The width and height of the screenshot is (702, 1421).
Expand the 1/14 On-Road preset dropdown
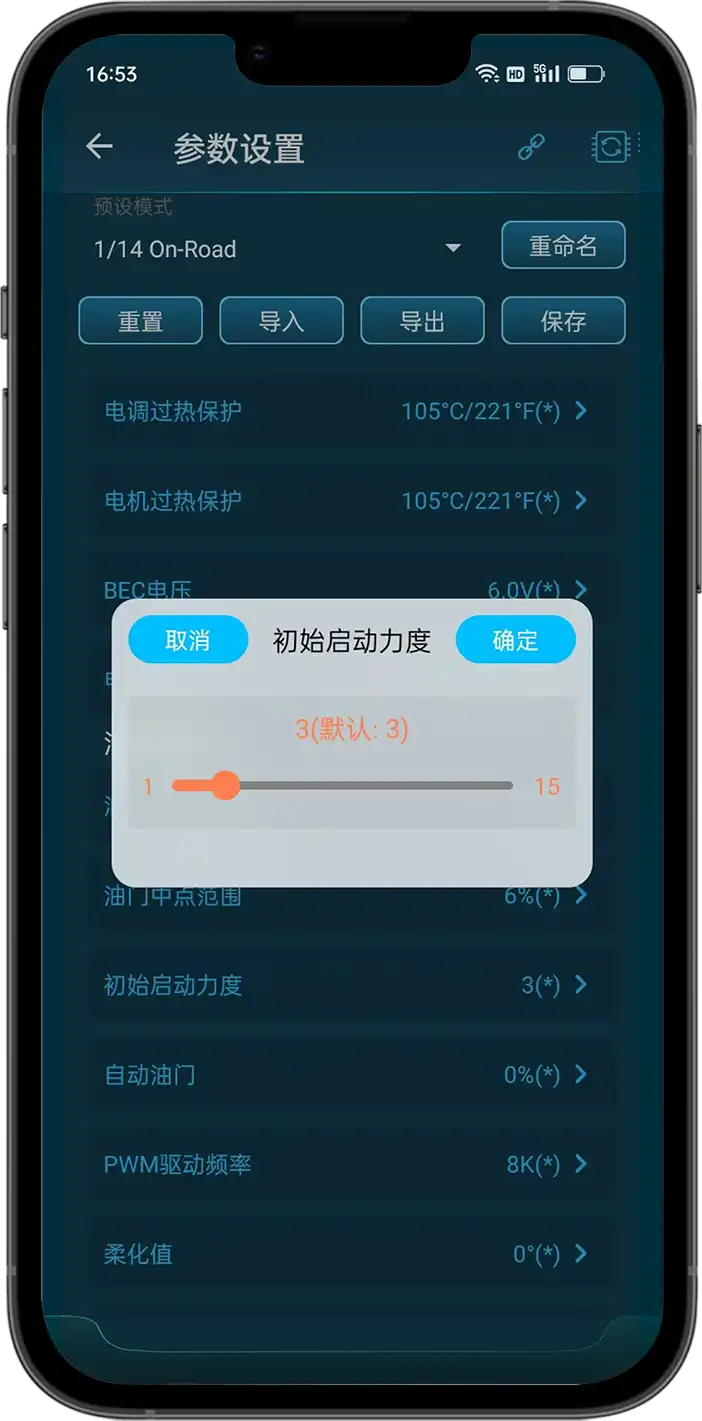(x=452, y=248)
